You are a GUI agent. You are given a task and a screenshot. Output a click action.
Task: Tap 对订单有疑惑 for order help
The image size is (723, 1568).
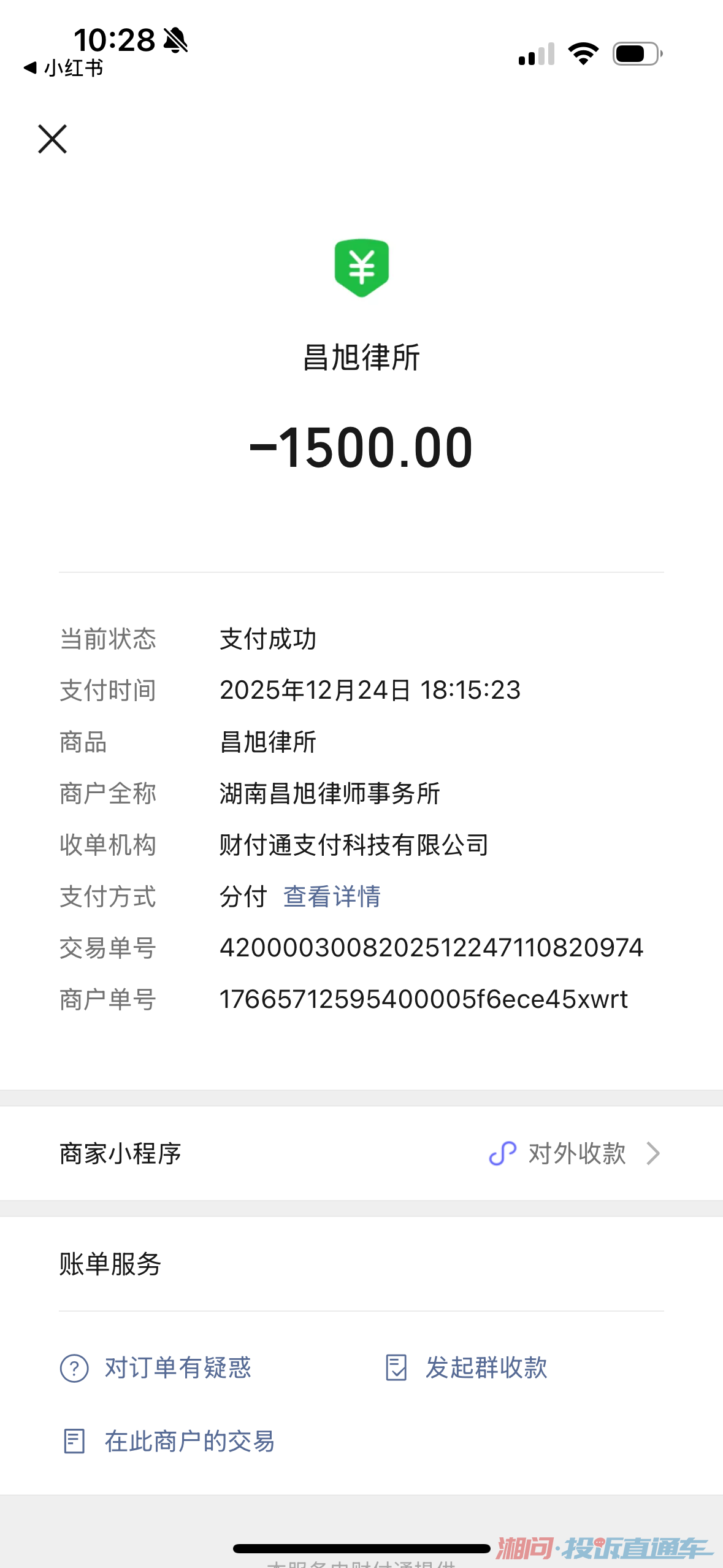(156, 1368)
